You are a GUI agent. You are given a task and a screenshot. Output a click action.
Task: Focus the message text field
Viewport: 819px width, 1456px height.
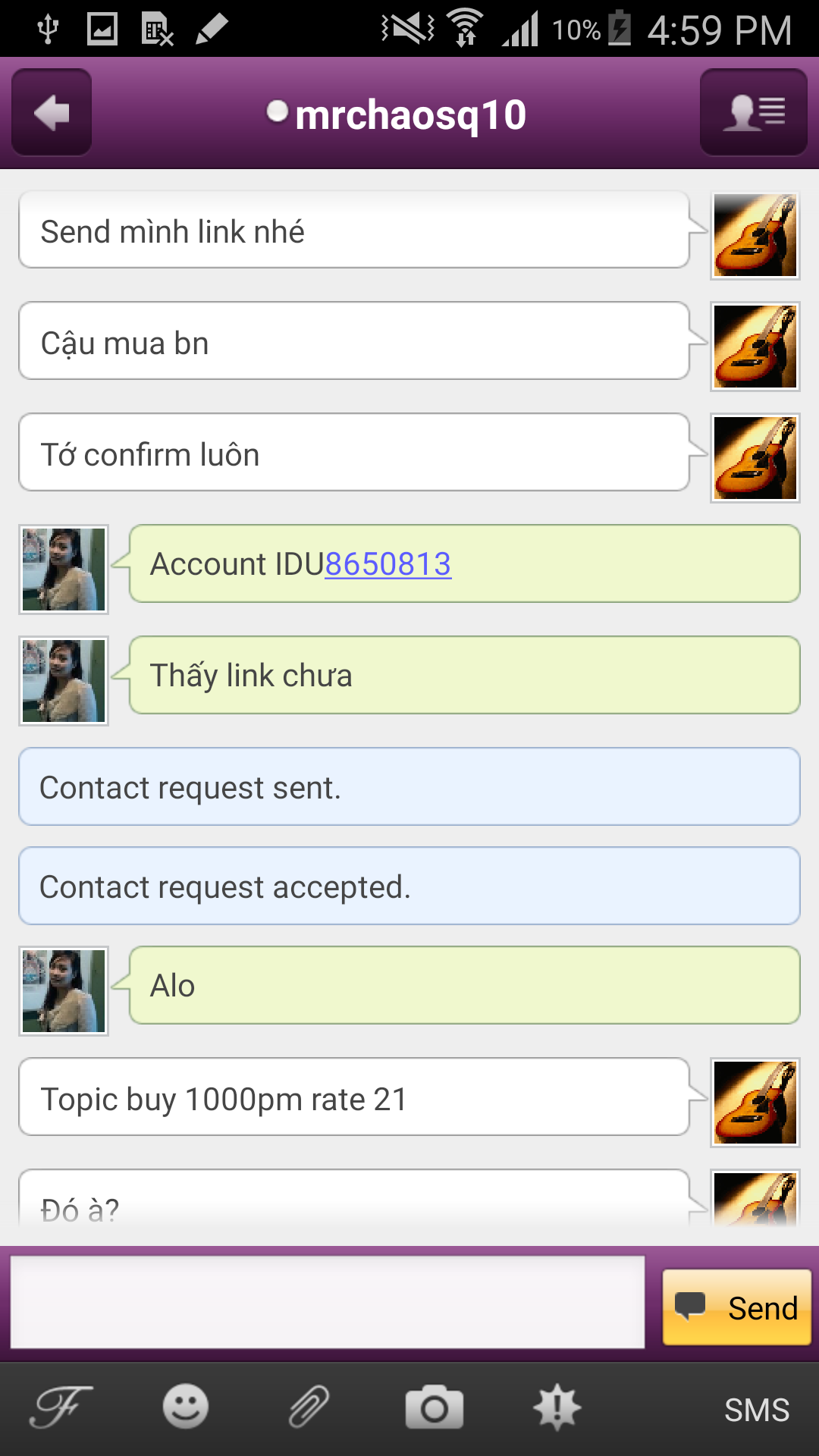(x=328, y=1302)
